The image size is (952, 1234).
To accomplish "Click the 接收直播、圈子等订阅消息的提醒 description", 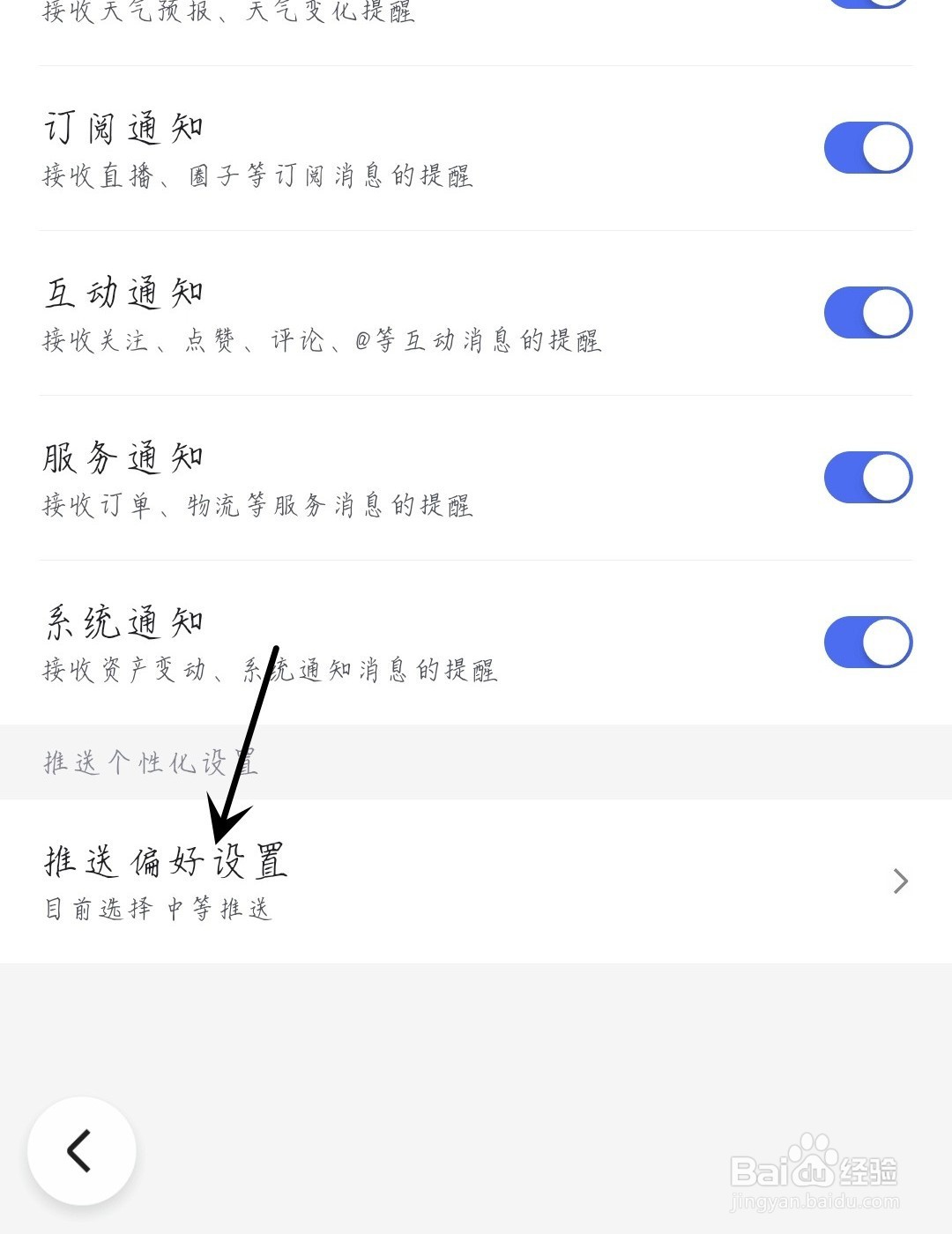I will point(258,176).
